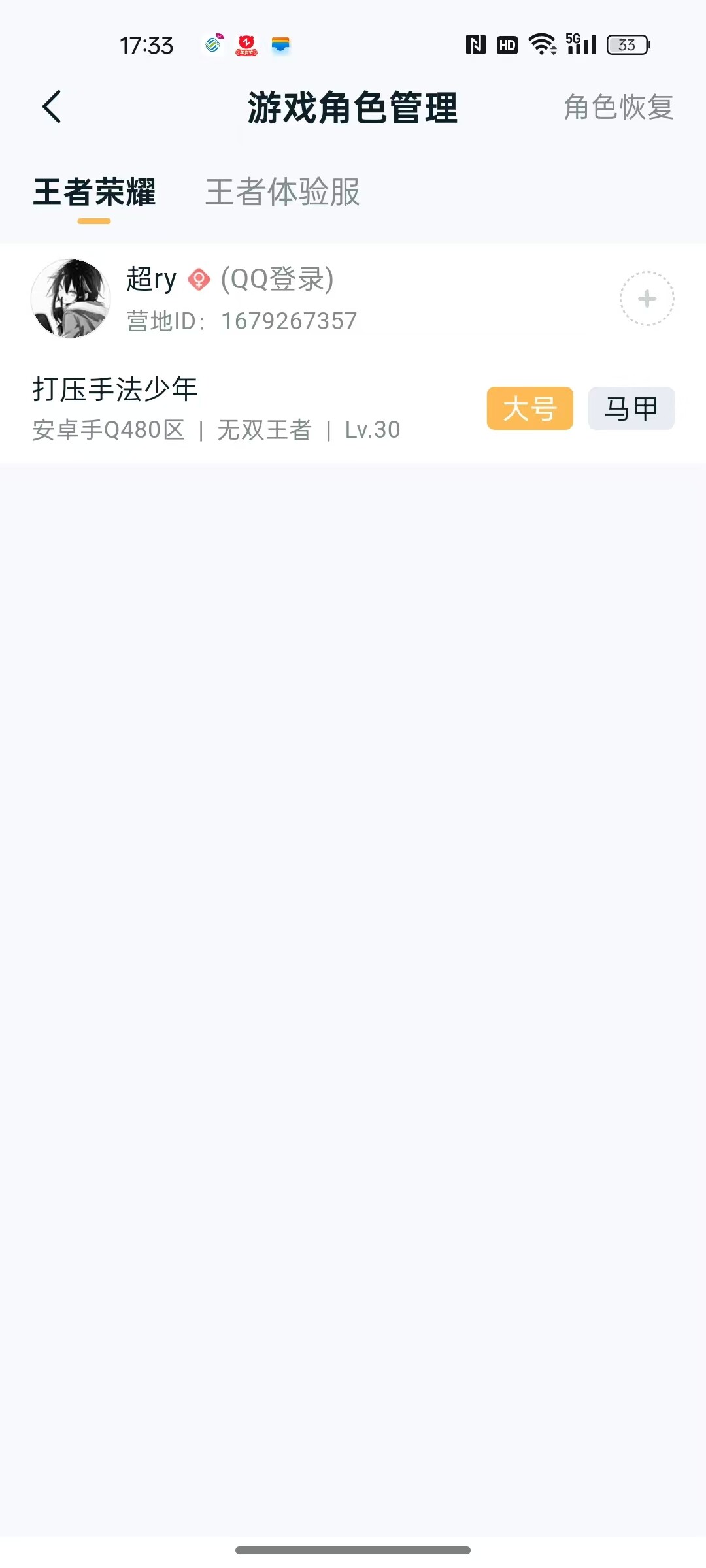Click the orange 大号 button
This screenshot has height=1568, width=706.
click(x=529, y=408)
